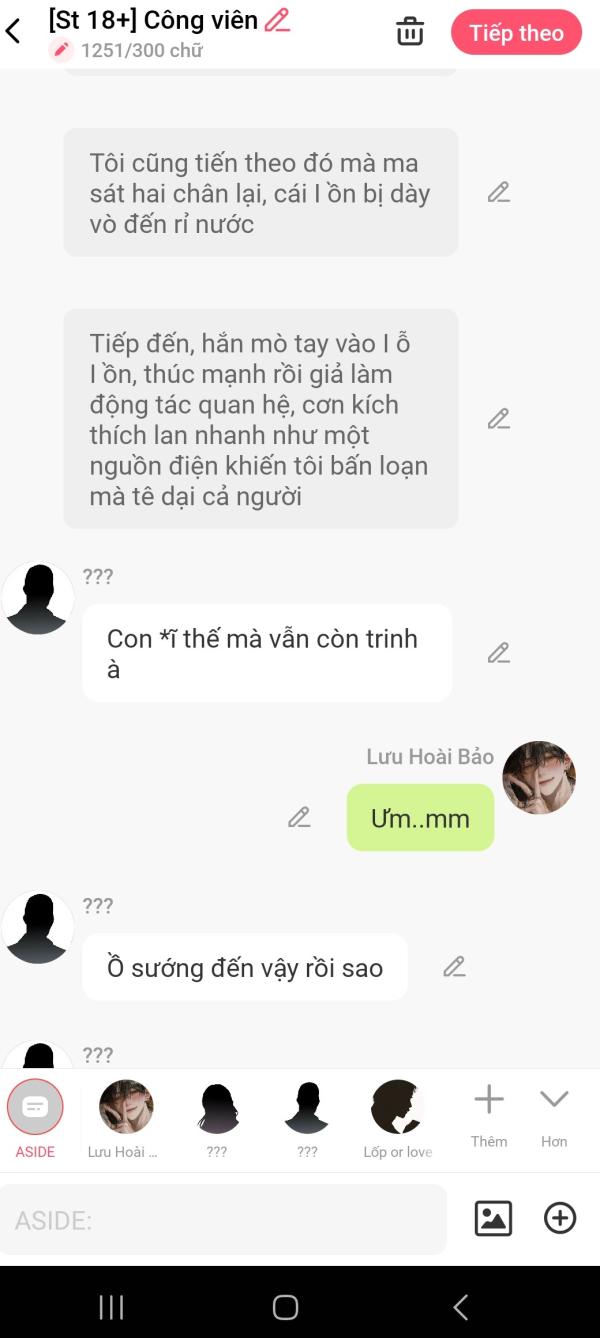Image resolution: width=600 pixels, height=1338 pixels.
Task: Expand the Hơn chevron
Action: [554, 1116]
